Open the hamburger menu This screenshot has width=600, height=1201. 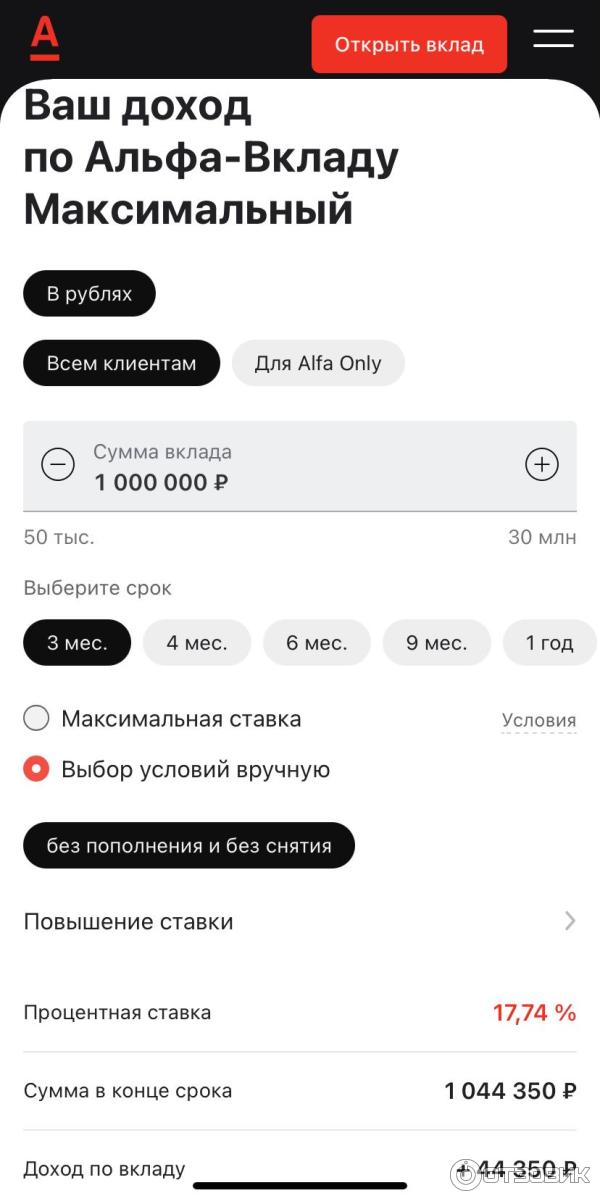click(x=553, y=39)
